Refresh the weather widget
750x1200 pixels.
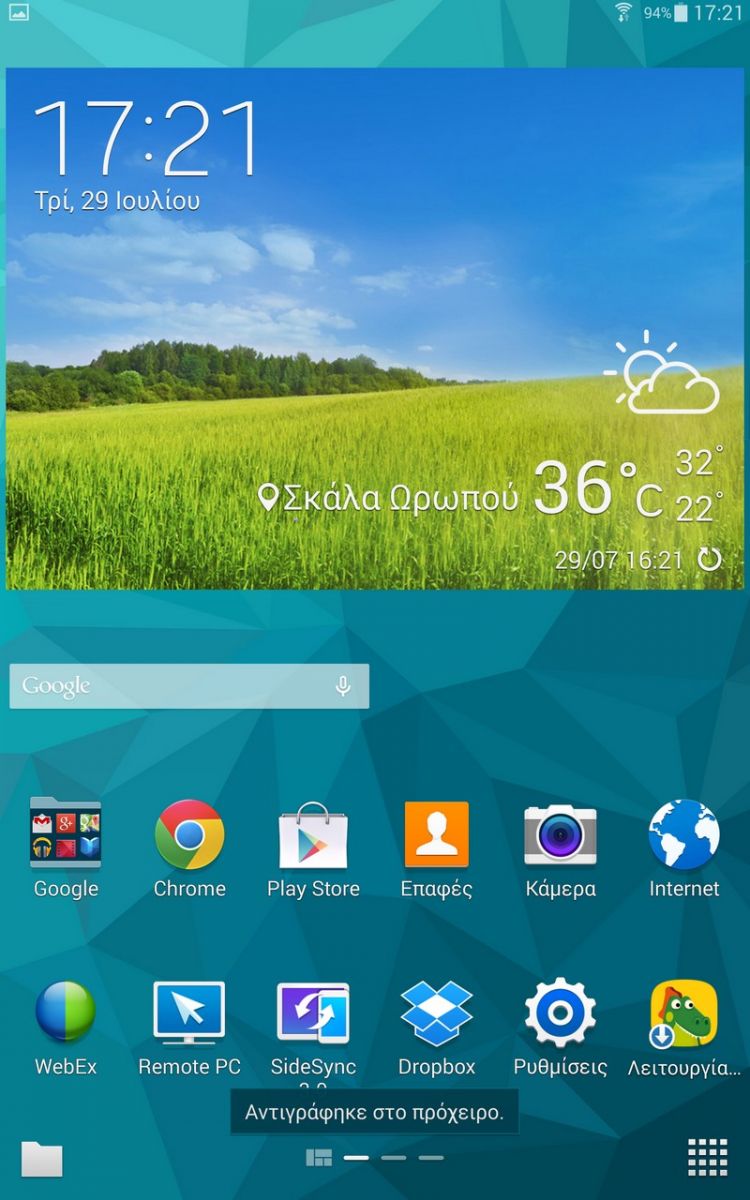(x=709, y=559)
